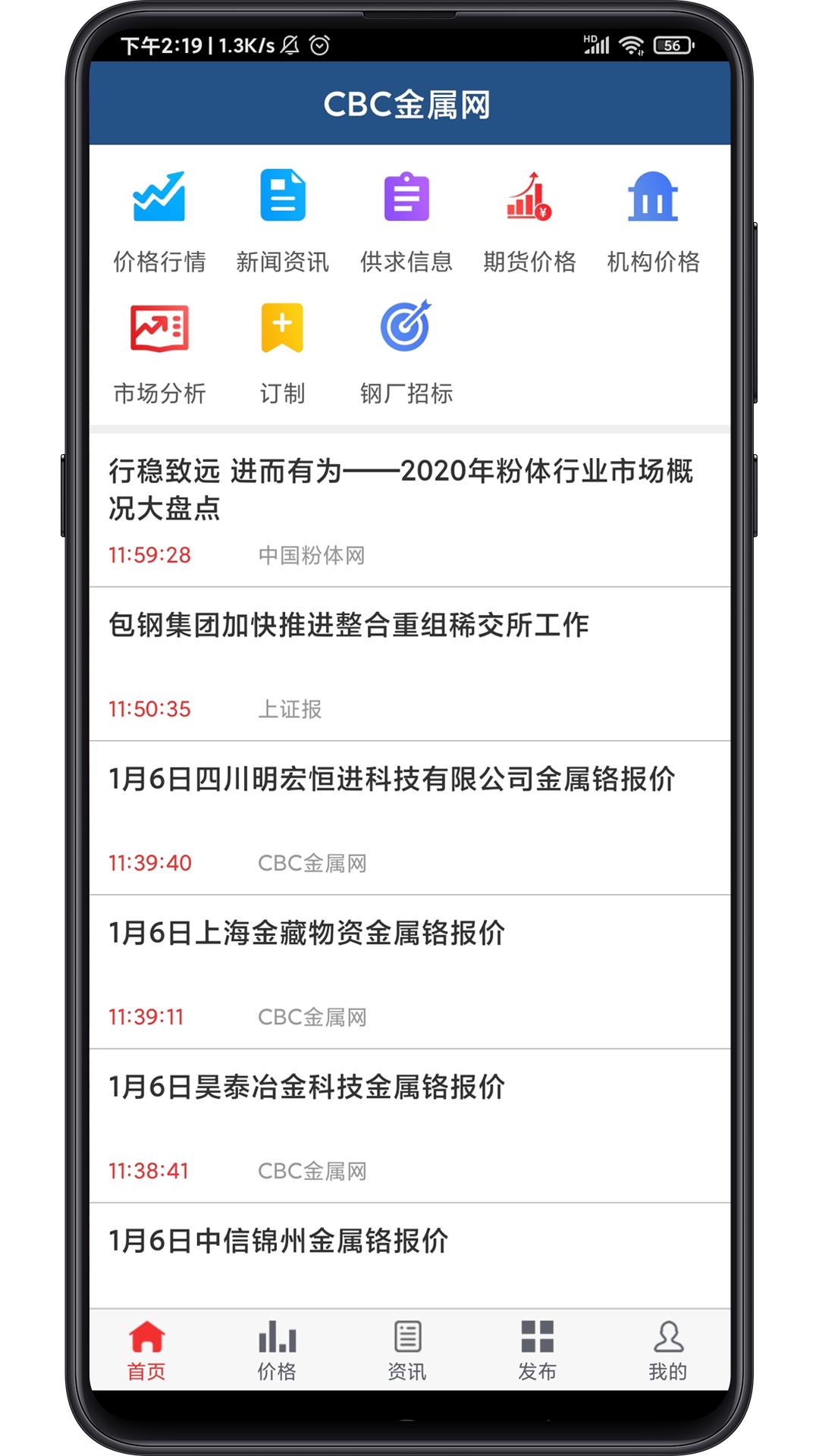Read the 2020年粉体行业市场概况大盘点 article
The image size is (819, 1456).
[409, 510]
